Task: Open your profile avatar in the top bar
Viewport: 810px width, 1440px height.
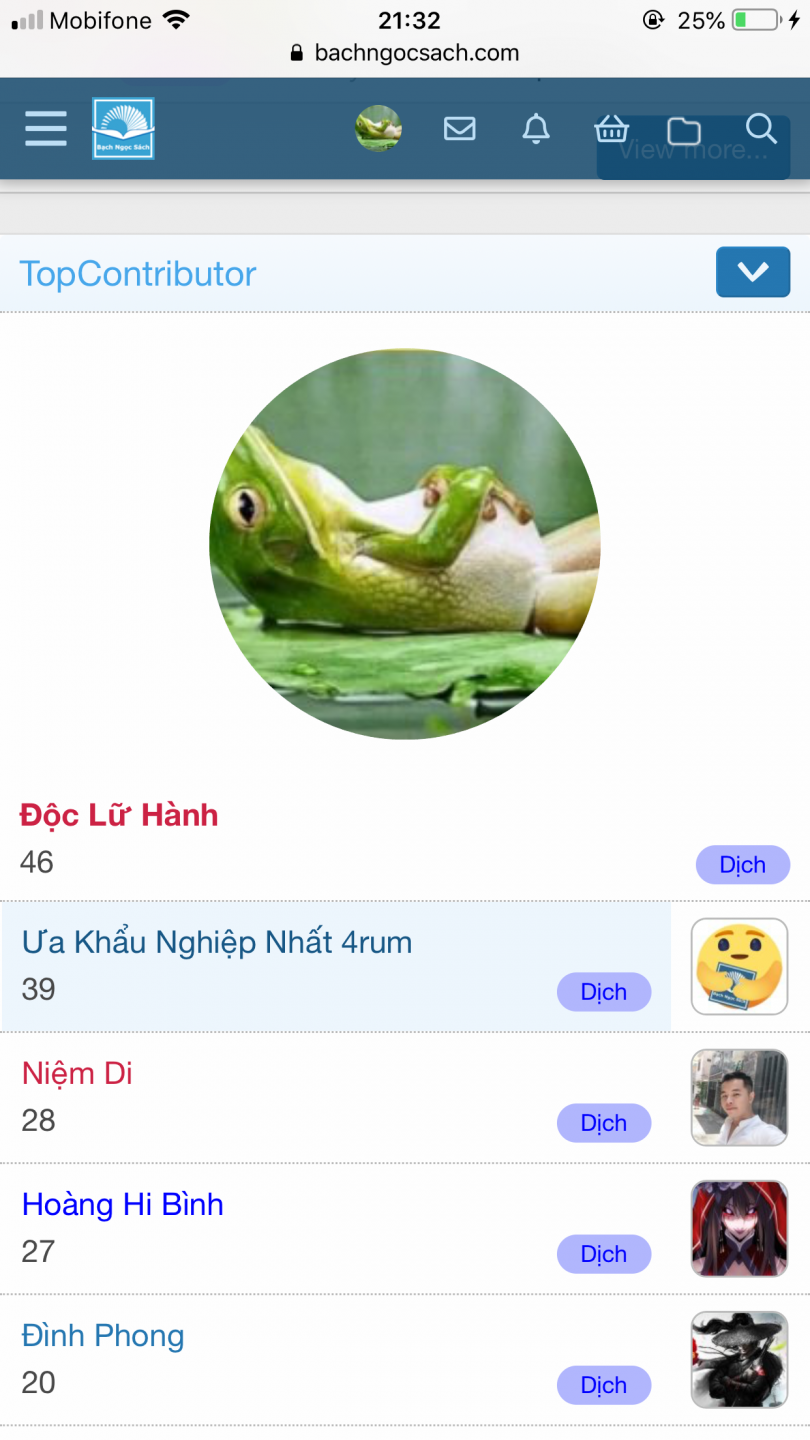Action: coord(379,128)
